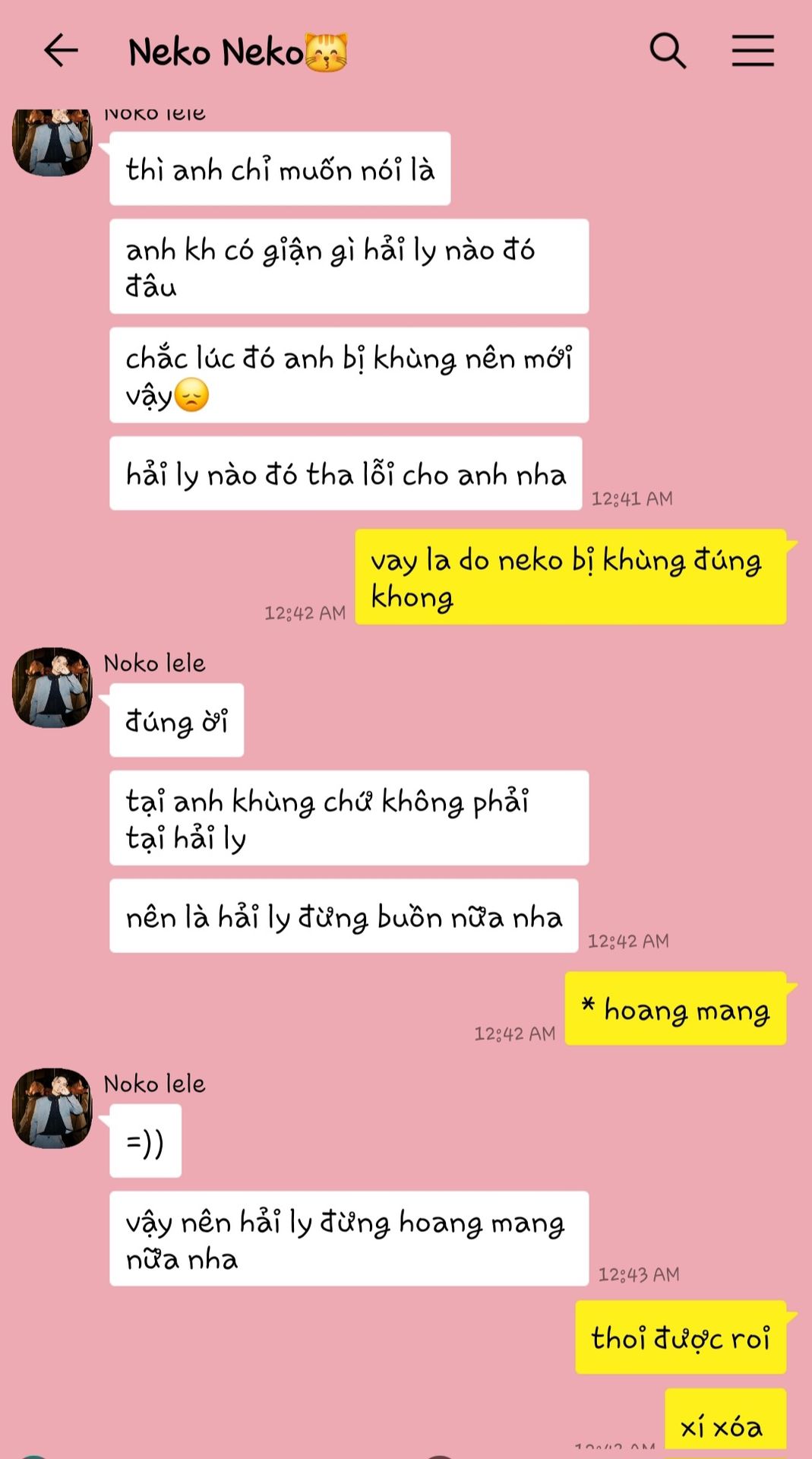The height and width of the screenshot is (1459, 812).
Task: Open the hamburger menu
Action: (753, 51)
